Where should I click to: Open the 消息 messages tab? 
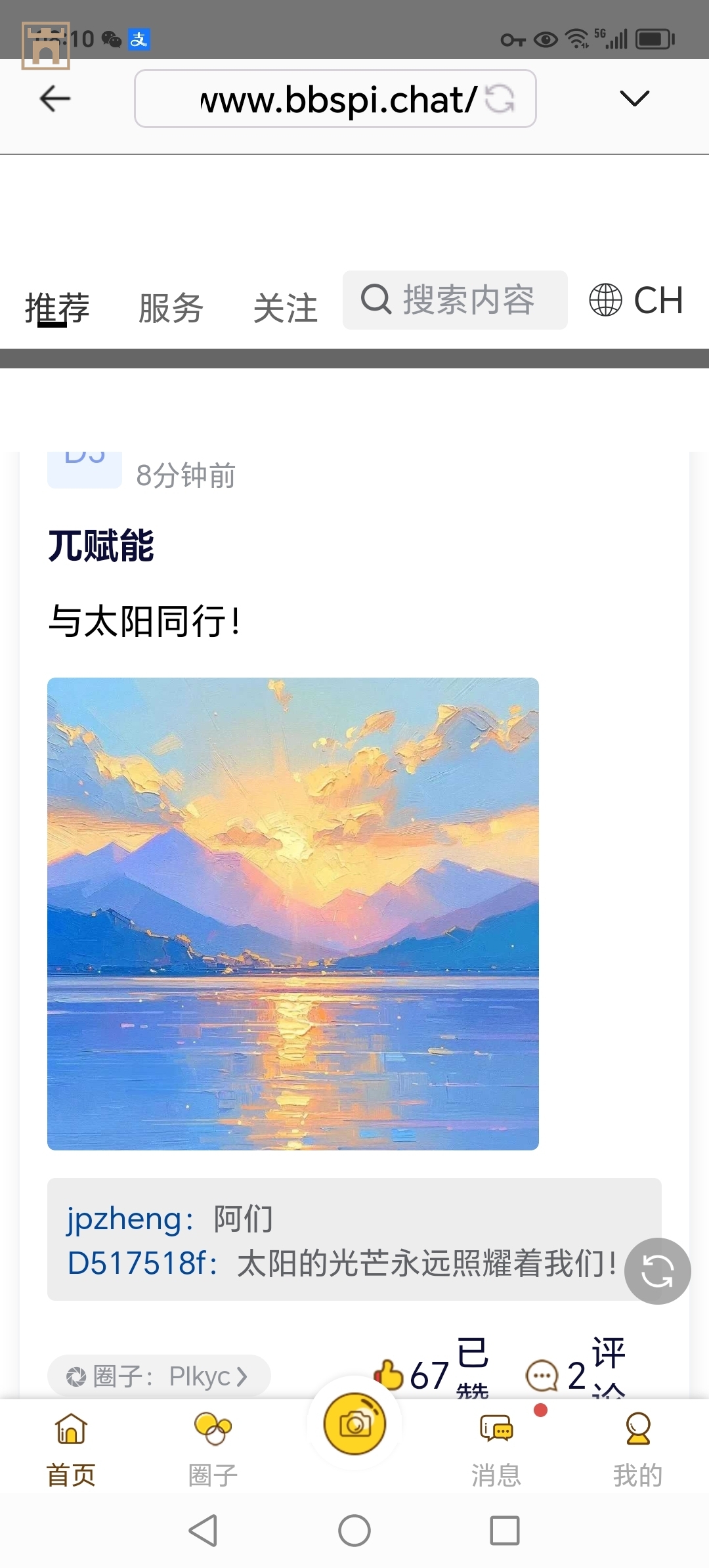tap(496, 1450)
